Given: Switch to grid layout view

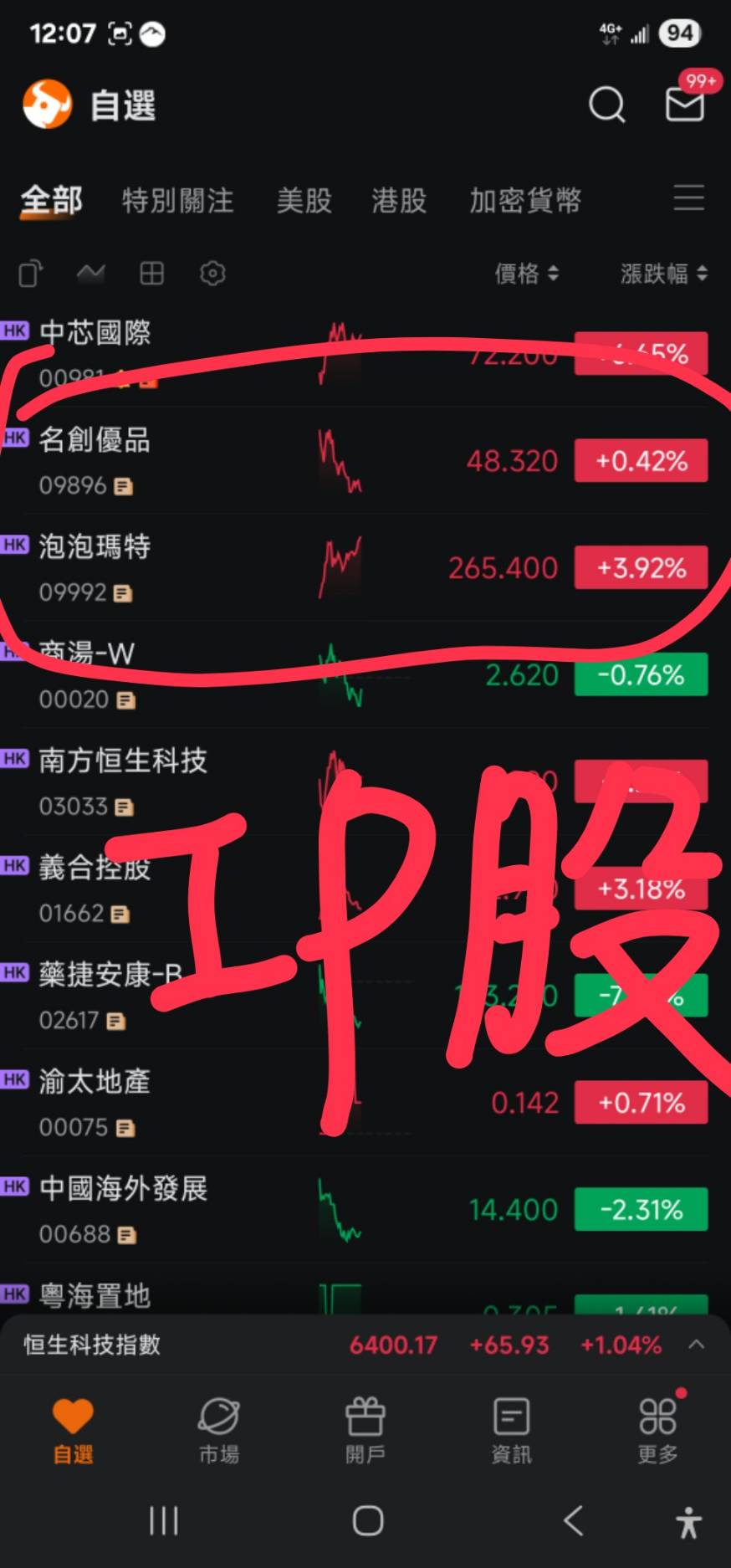Looking at the screenshot, I should 151,274.
